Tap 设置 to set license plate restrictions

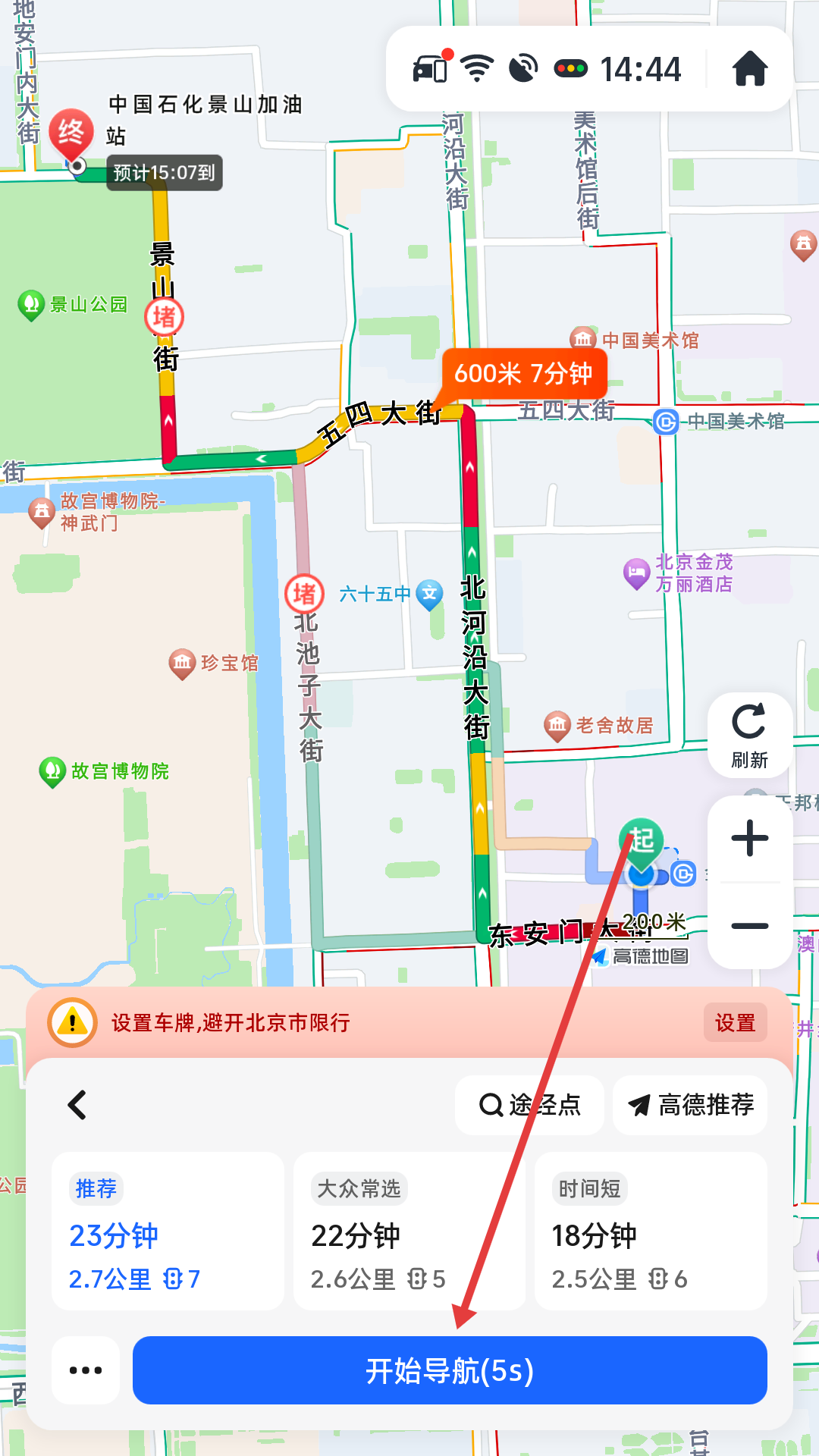734,1022
